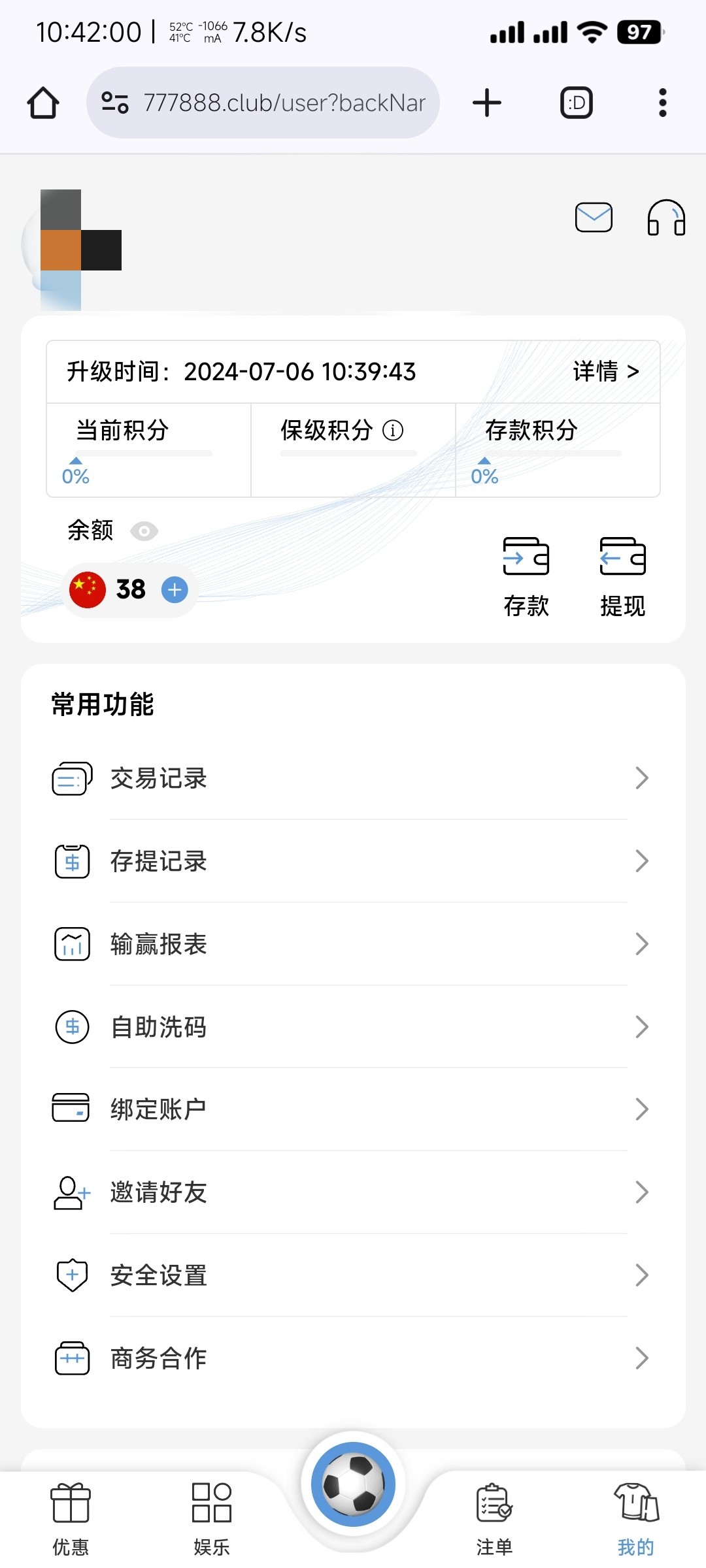This screenshot has width=706, height=1568.
Task: Open the mail messages icon
Action: point(594,218)
